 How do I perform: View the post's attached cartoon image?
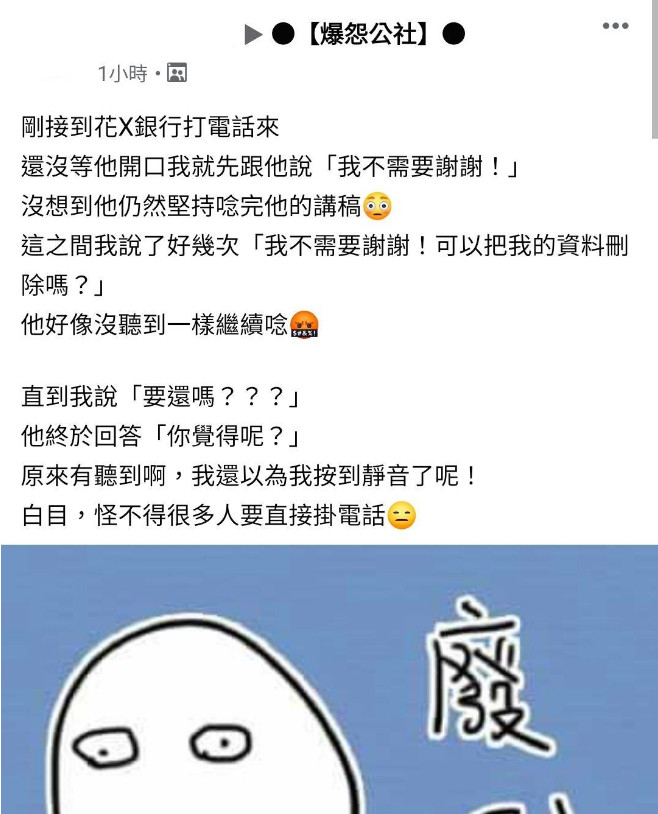pyautogui.click(x=329, y=679)
